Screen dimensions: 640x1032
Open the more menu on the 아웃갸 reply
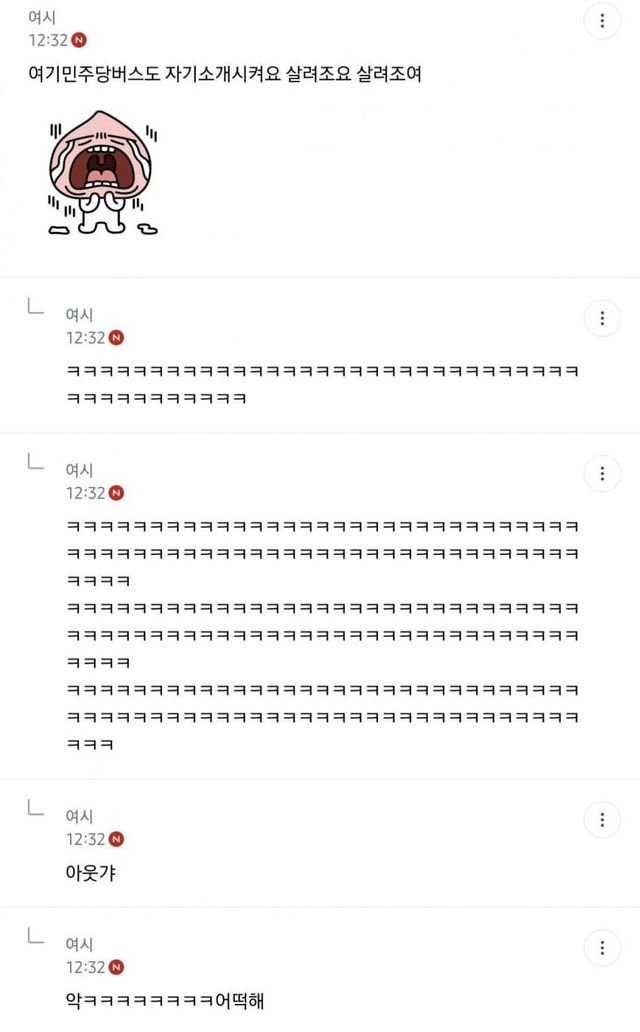(x=602, y=820)
